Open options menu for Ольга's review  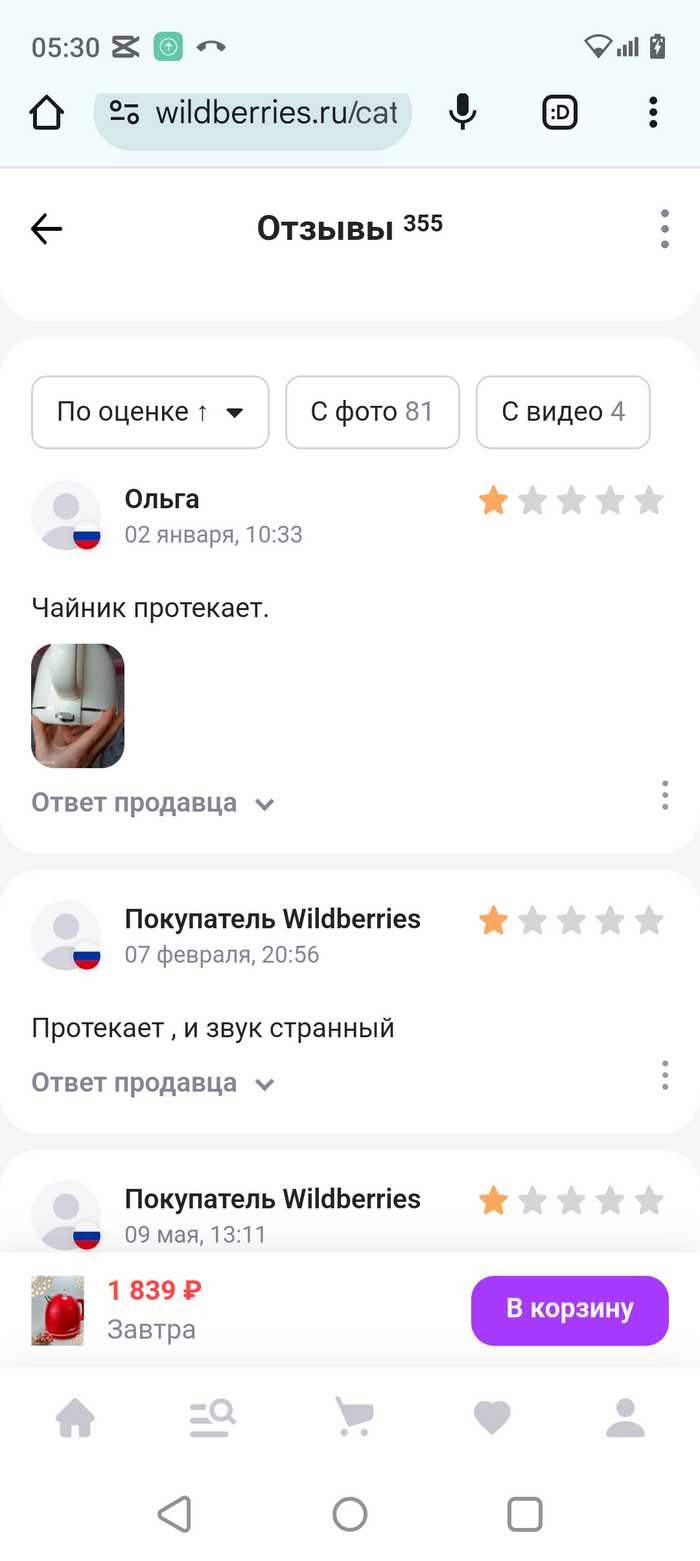[665, 796]
